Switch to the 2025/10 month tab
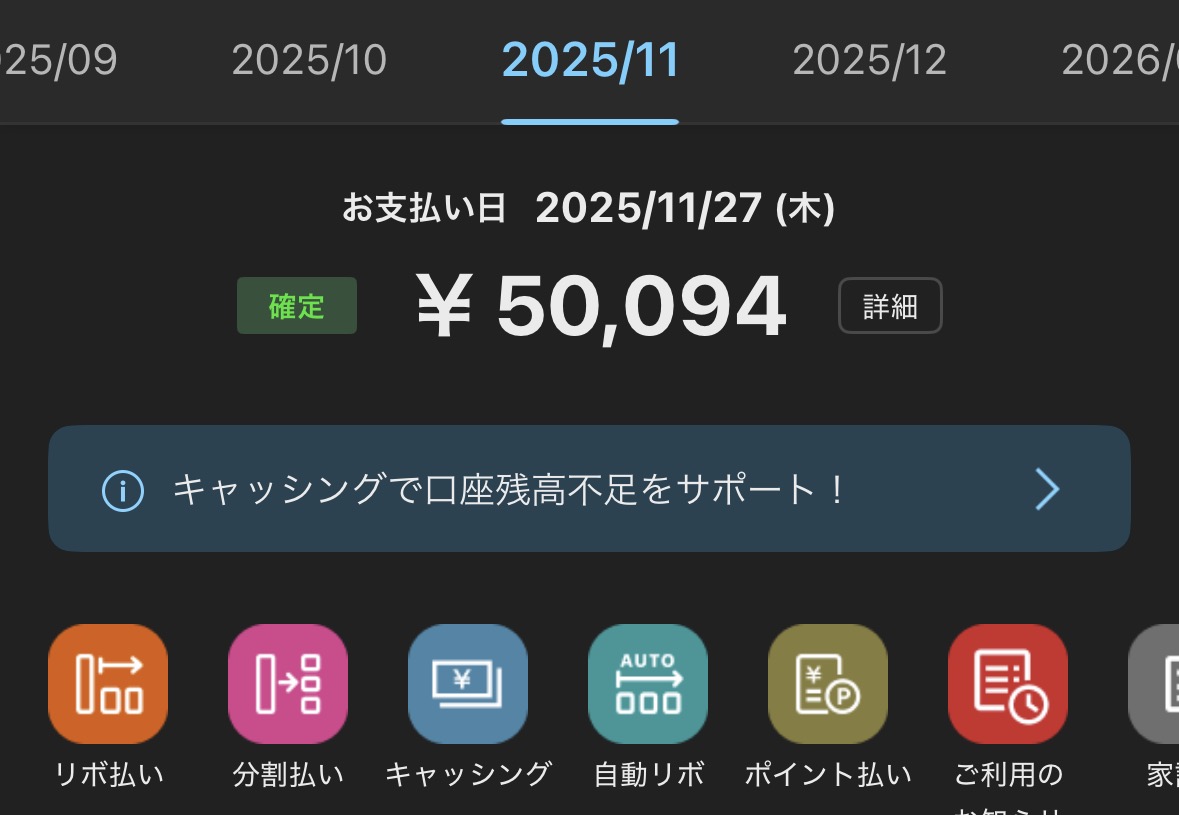The width and height of the screenshot is (1179, 815). [x=309, y=60]
